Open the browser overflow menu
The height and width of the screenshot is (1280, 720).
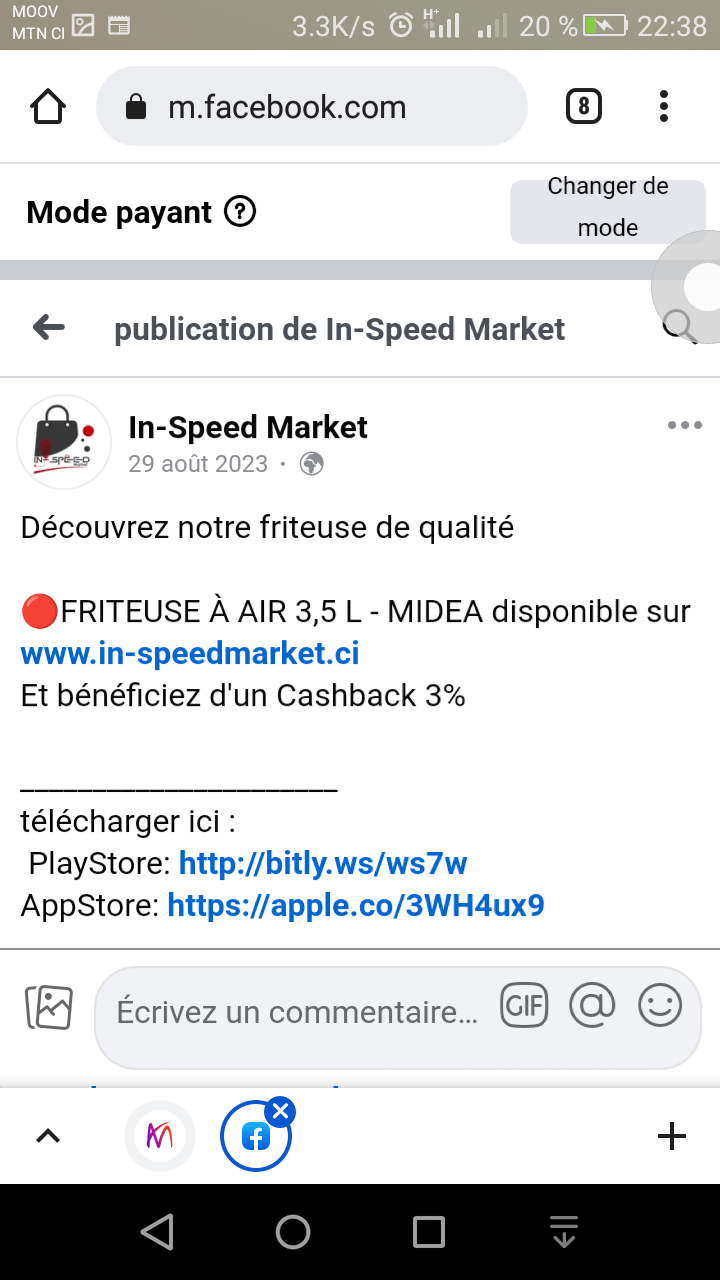(x=664, y=106)
